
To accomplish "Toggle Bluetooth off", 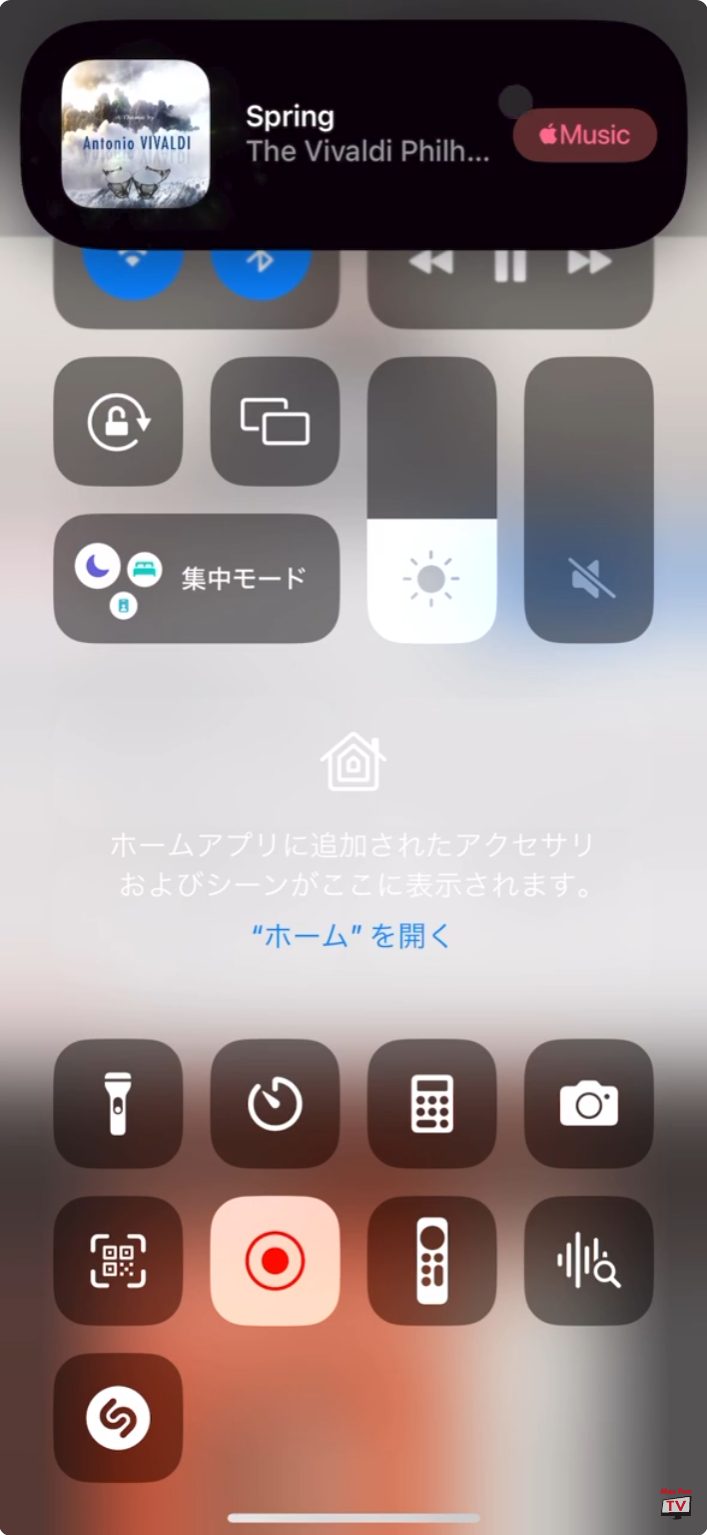I will (x=261, y=265).
